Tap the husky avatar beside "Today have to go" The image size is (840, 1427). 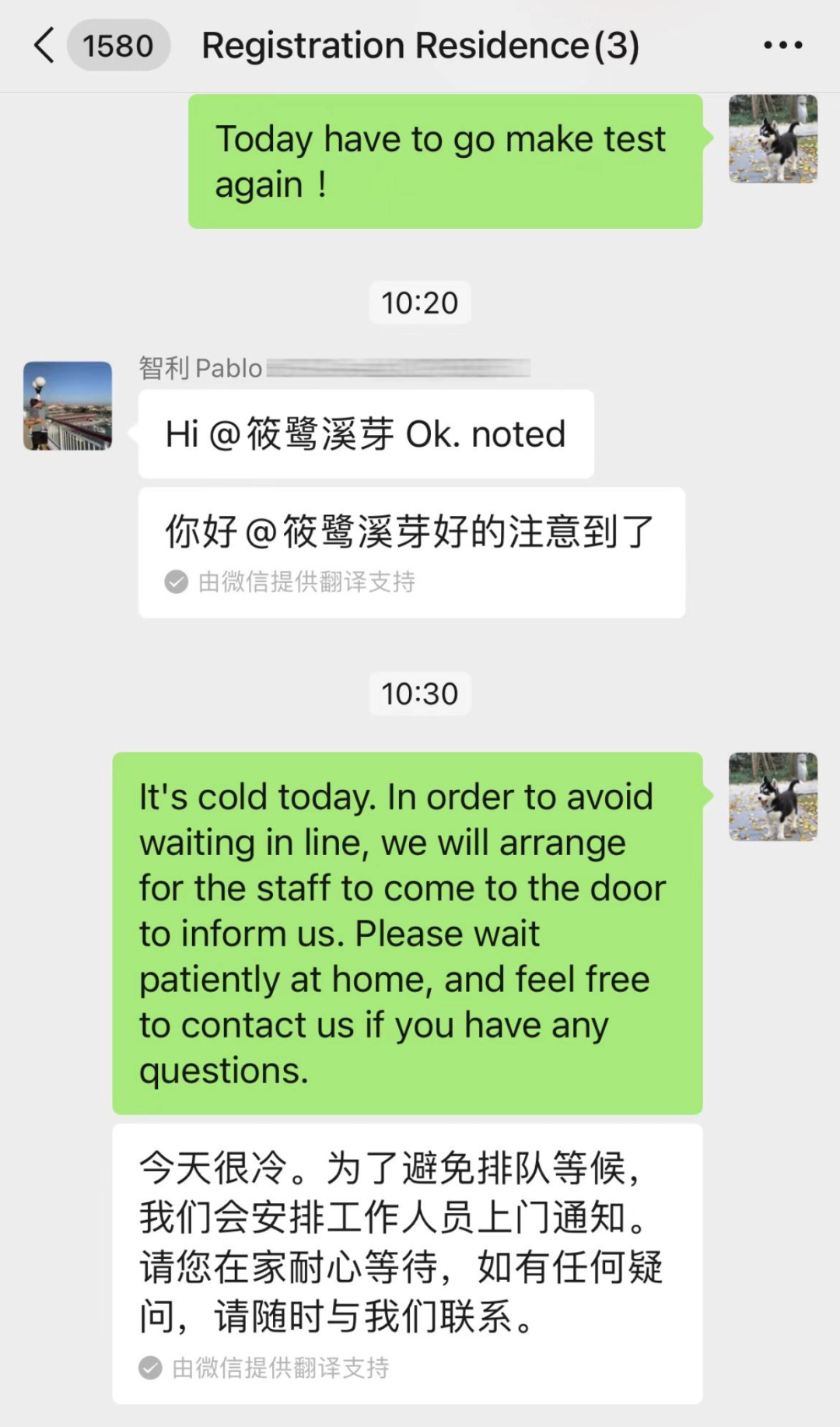point(772,139)
